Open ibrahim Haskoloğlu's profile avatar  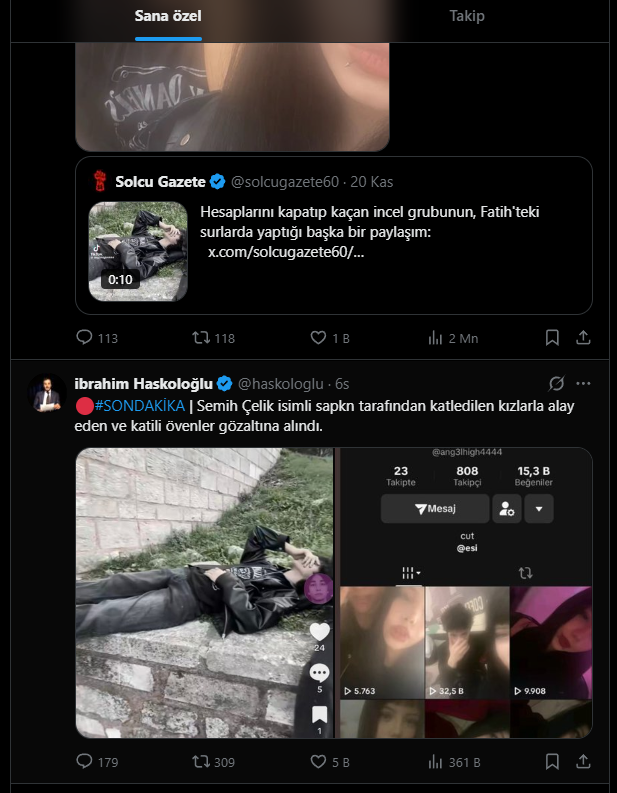click(x=44, y=393)
